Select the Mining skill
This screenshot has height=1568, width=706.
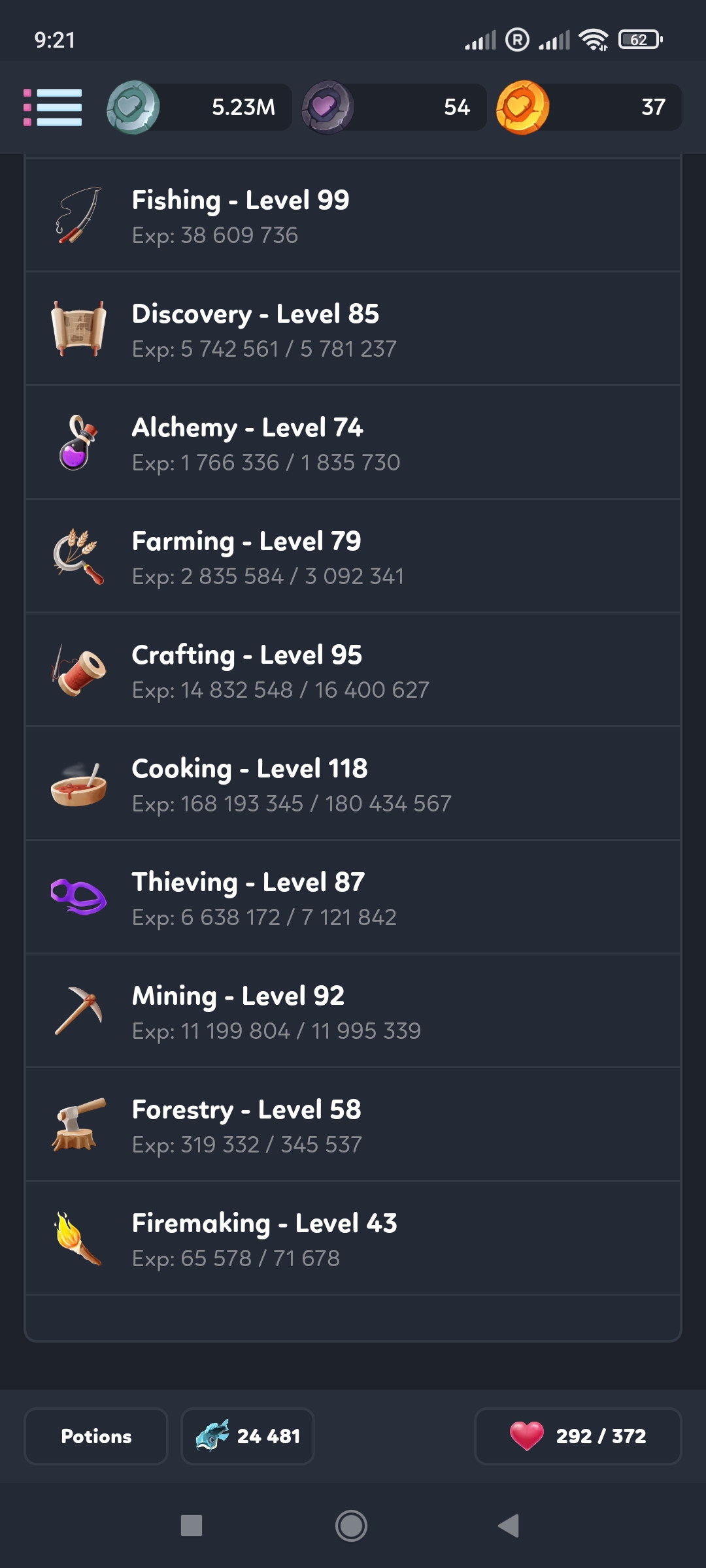coord(353,1011)
